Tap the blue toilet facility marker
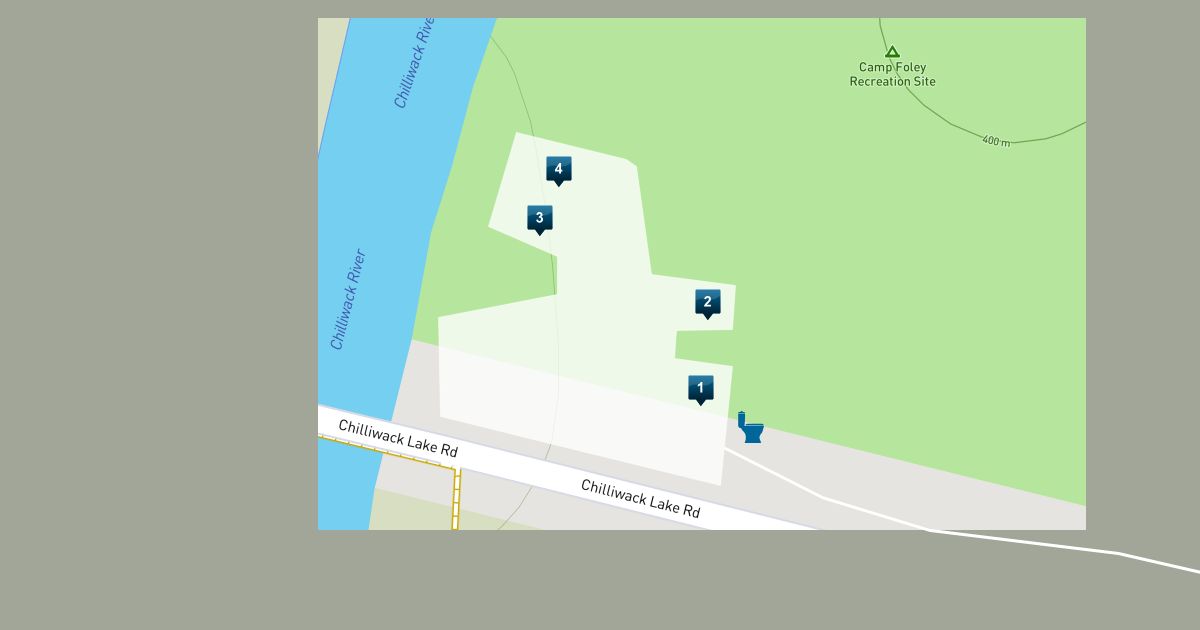This screenshot has width=1200, height=630. (751, 428)
